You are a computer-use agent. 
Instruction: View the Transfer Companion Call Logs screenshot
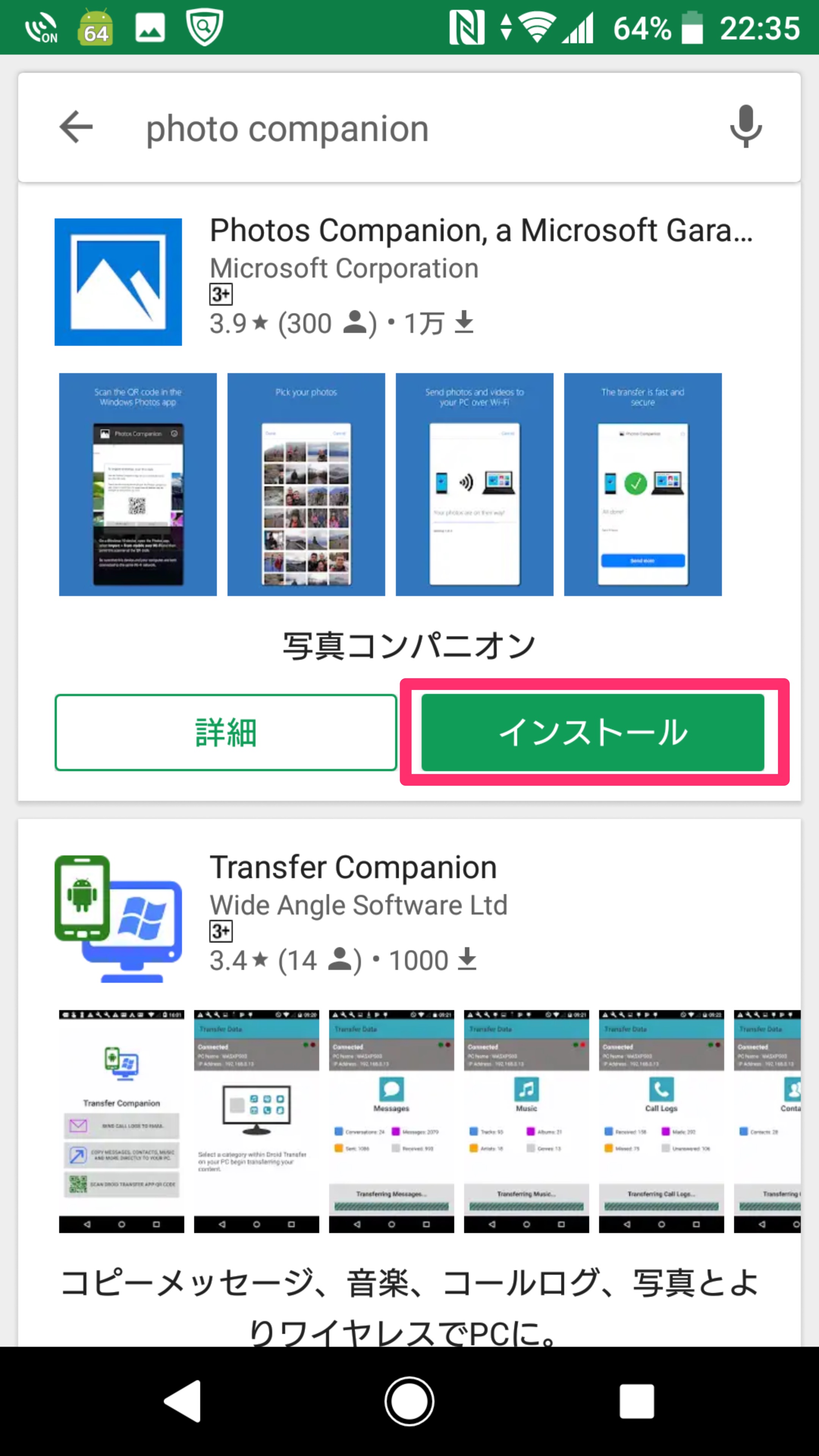pyautogui.click(x=661, y=1122)
